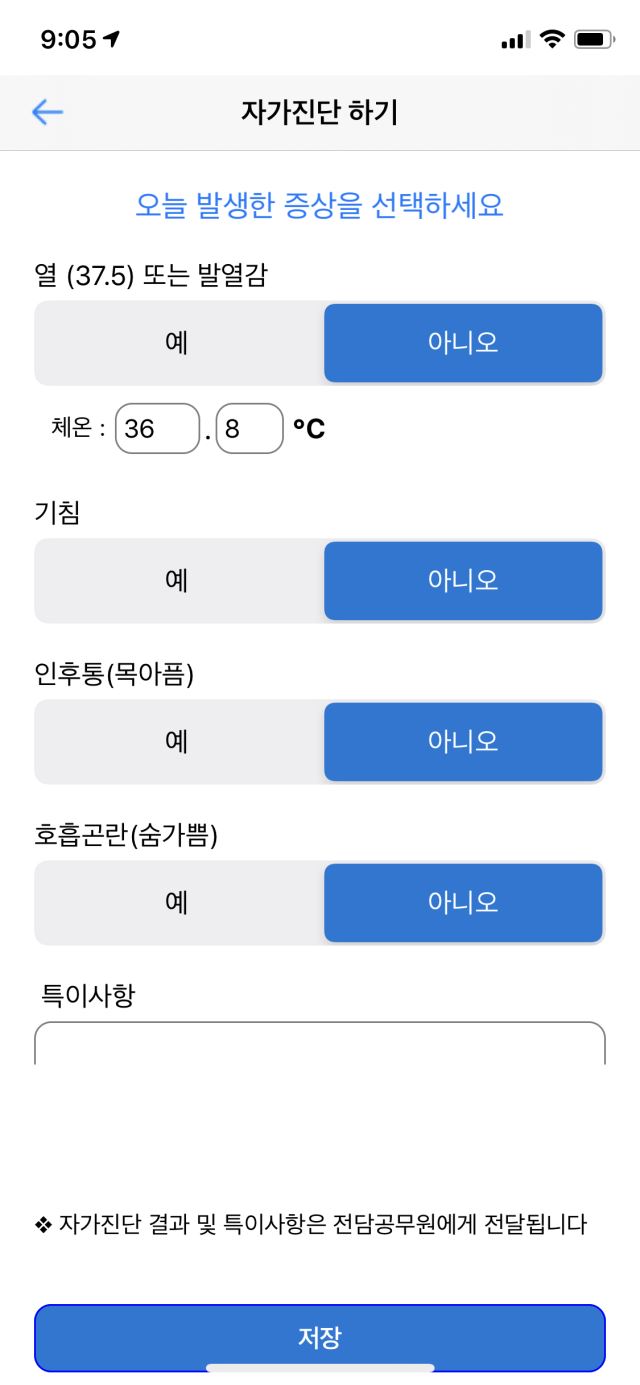
Task: Edit the temperature decimal field showing 8
Action: pos(249,429)
